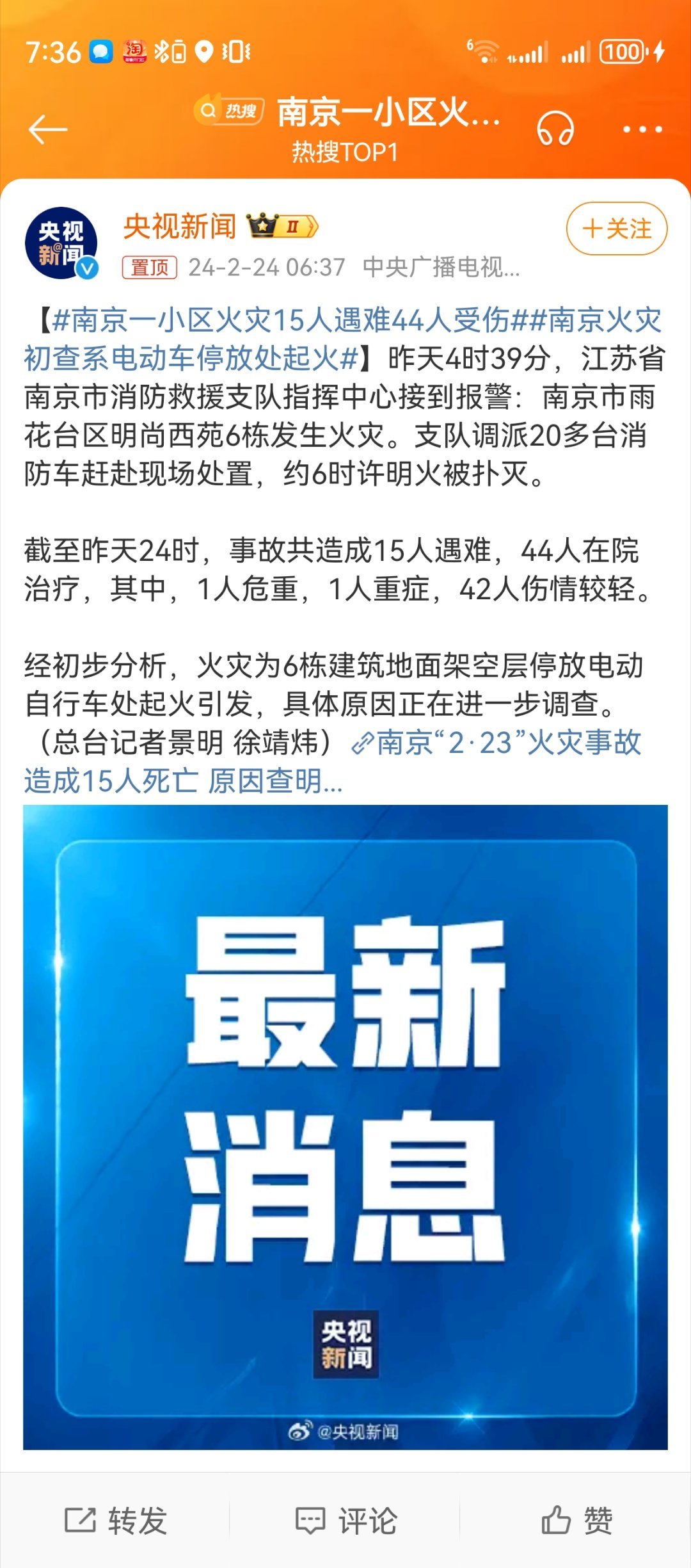Repost using the 转发 button
This screenshot has height=1568, width=691.
click(116, 1520)
